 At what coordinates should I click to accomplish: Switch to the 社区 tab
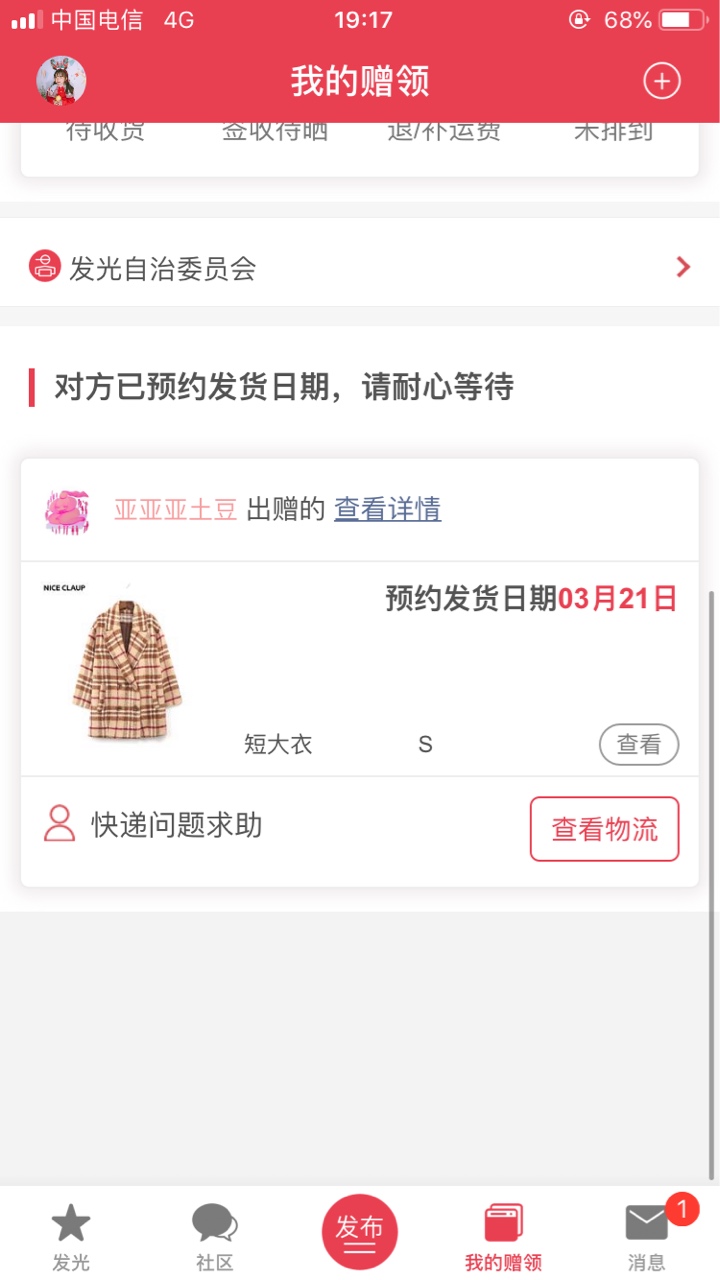pyautogui.click(x=215, y=1237)
